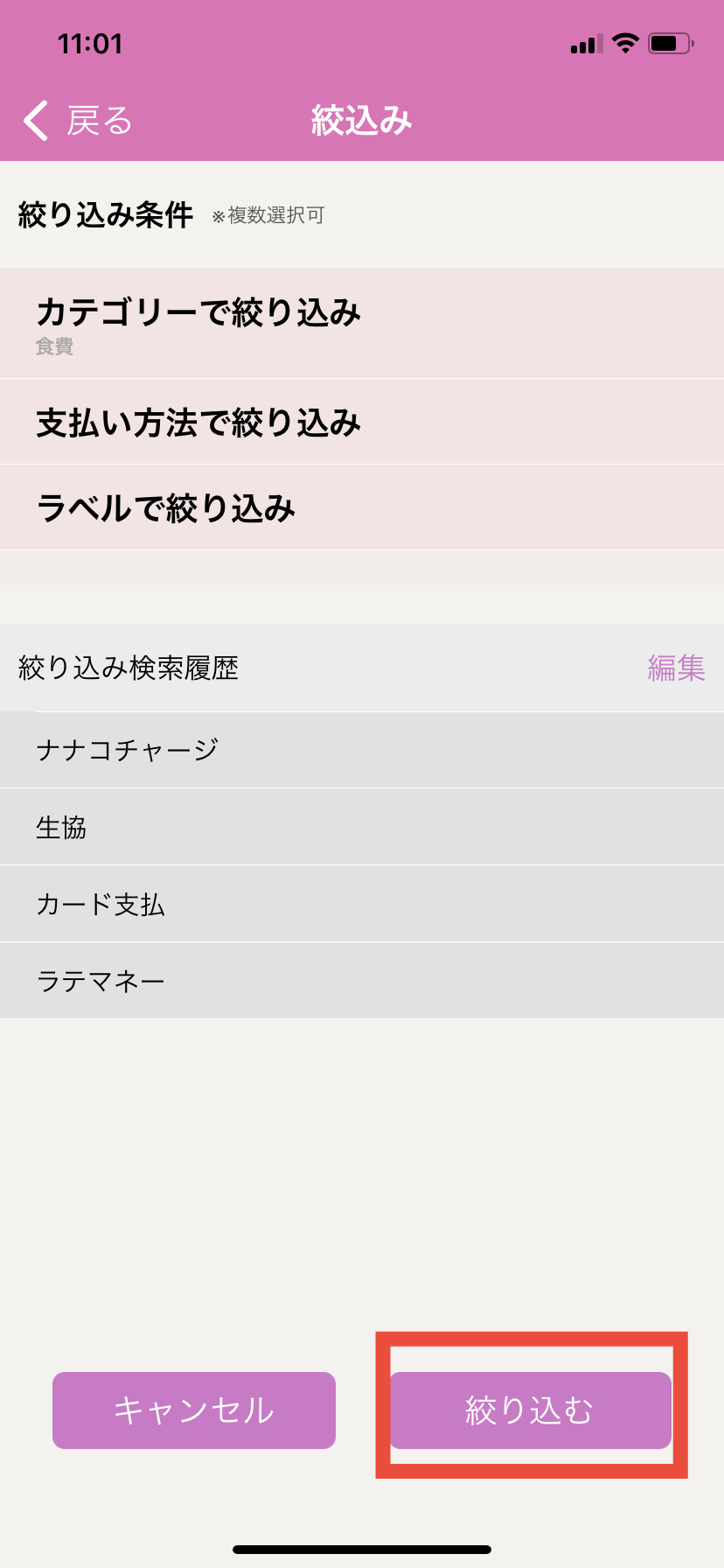724x1568 pixels.
Task: Choose カード支払 history entry
Action: 362,904
